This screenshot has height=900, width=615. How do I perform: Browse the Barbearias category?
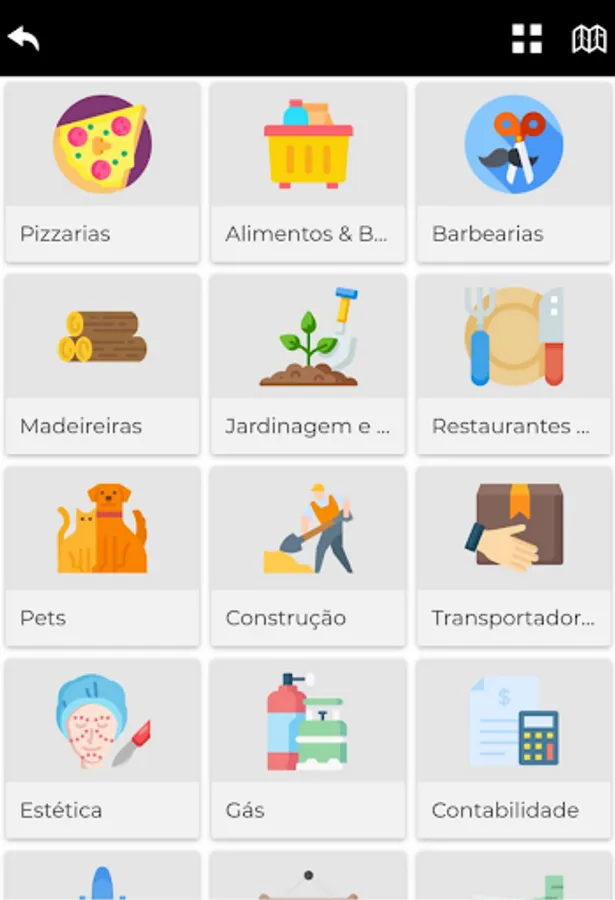(x=514, y=172)
